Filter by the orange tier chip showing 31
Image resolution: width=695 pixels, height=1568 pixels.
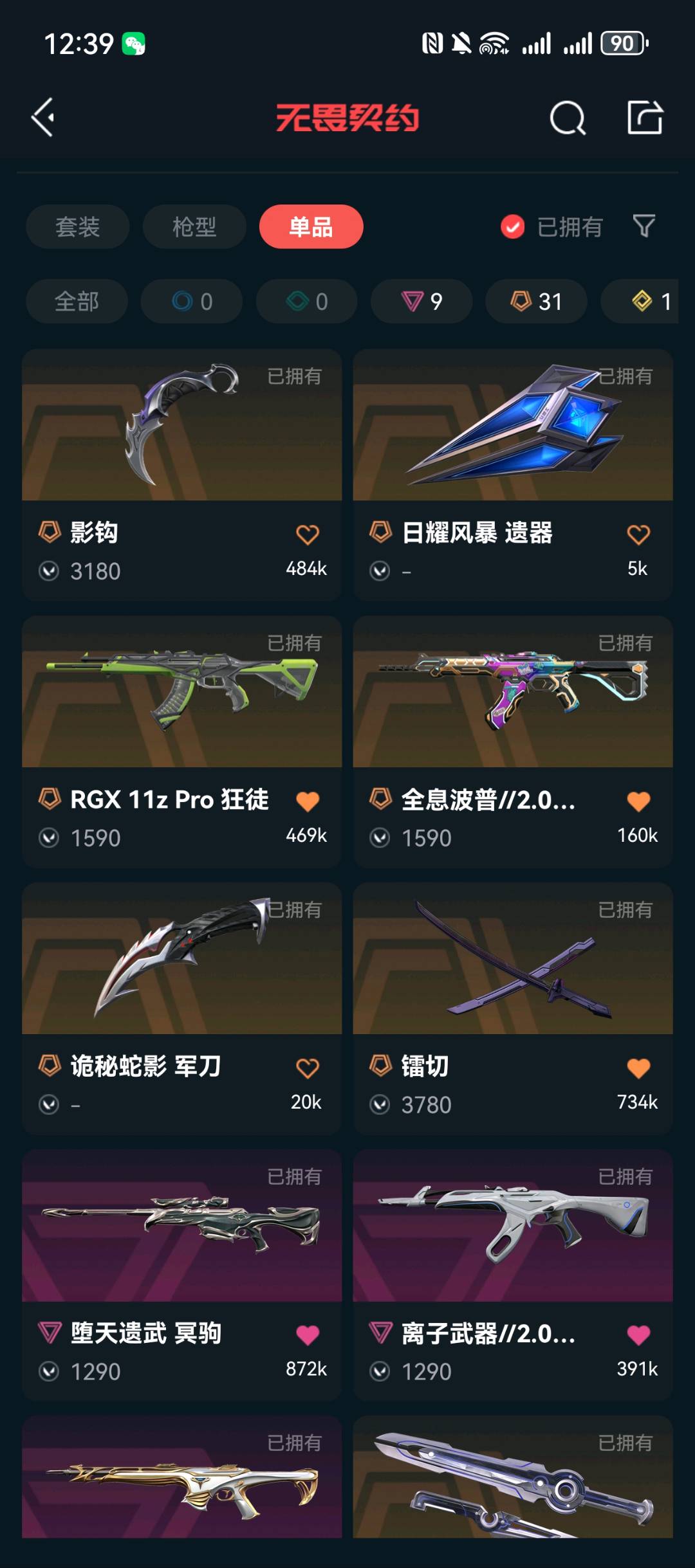pyautogui.click(x=536, y=301)
